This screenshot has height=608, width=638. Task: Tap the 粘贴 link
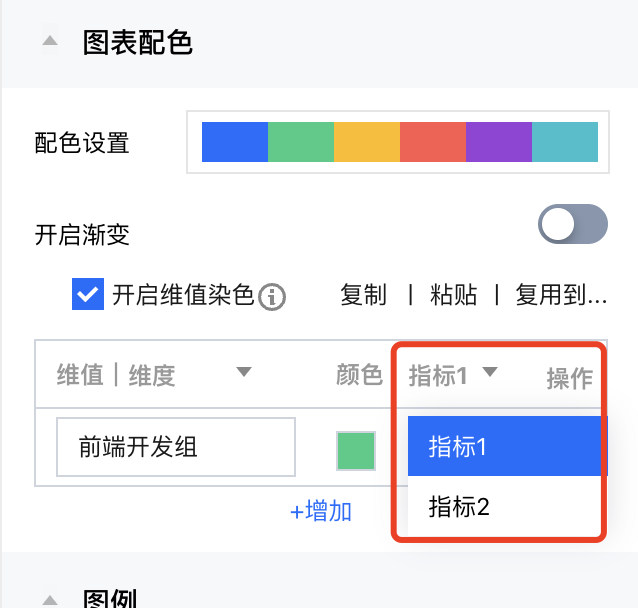pyautogui.click(x=453, y=295)
